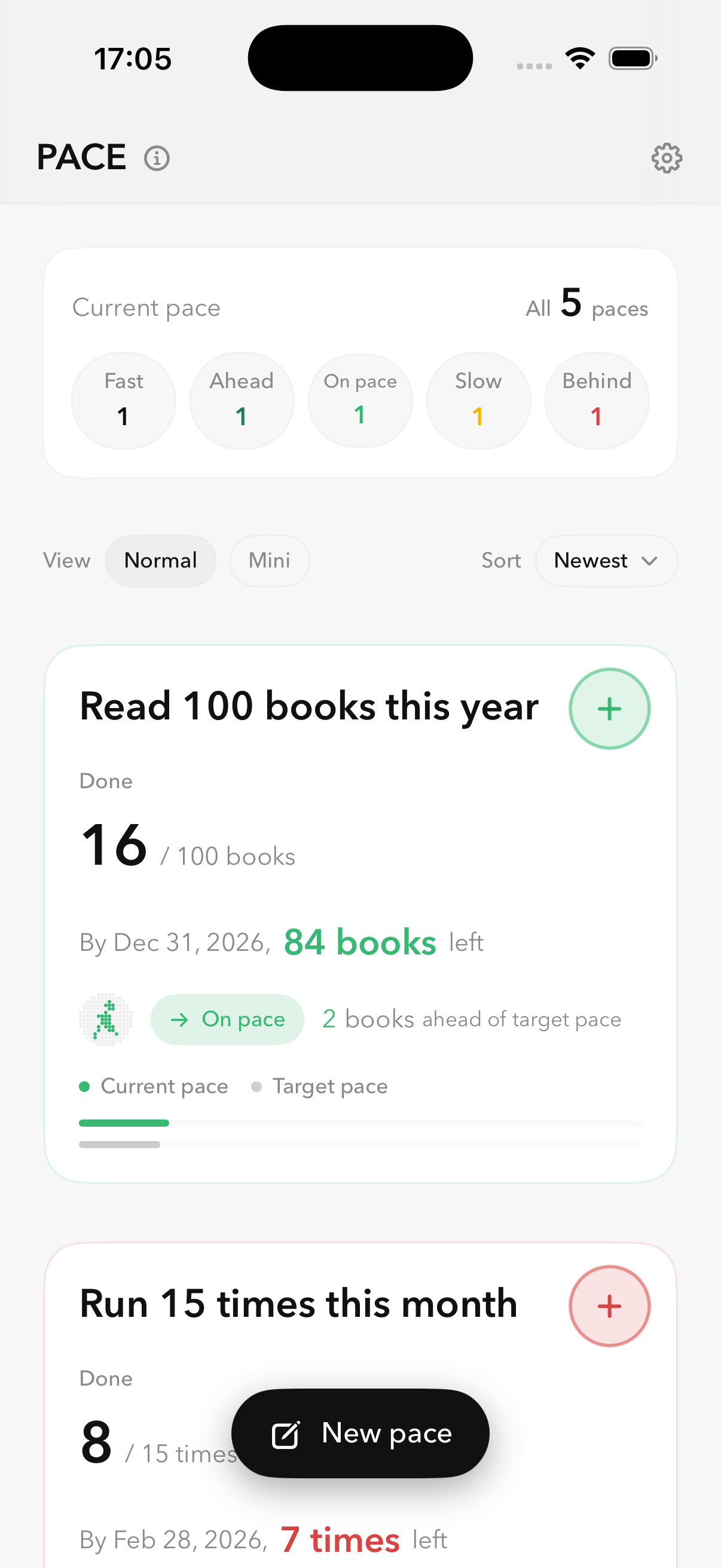Filter by Ahead paces

[242, 400]
